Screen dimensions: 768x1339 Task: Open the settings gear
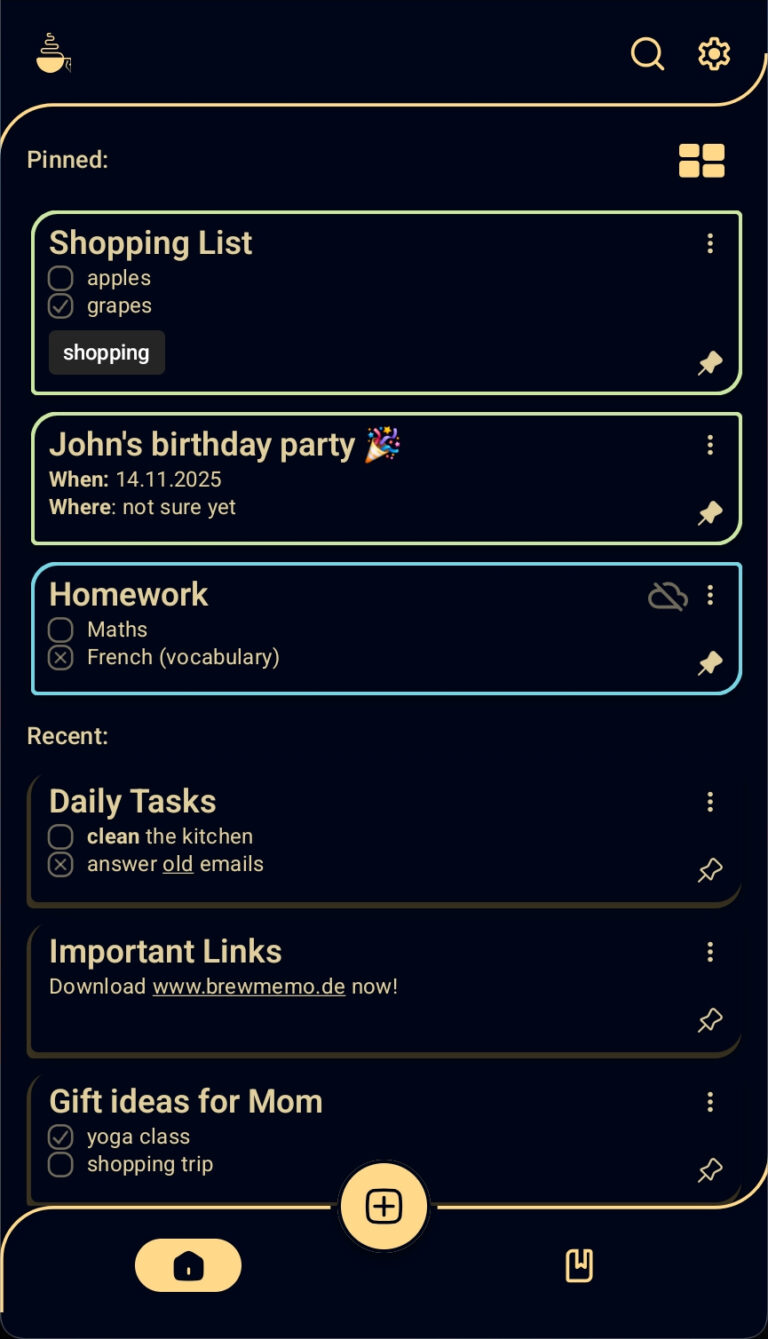point(713,54)
